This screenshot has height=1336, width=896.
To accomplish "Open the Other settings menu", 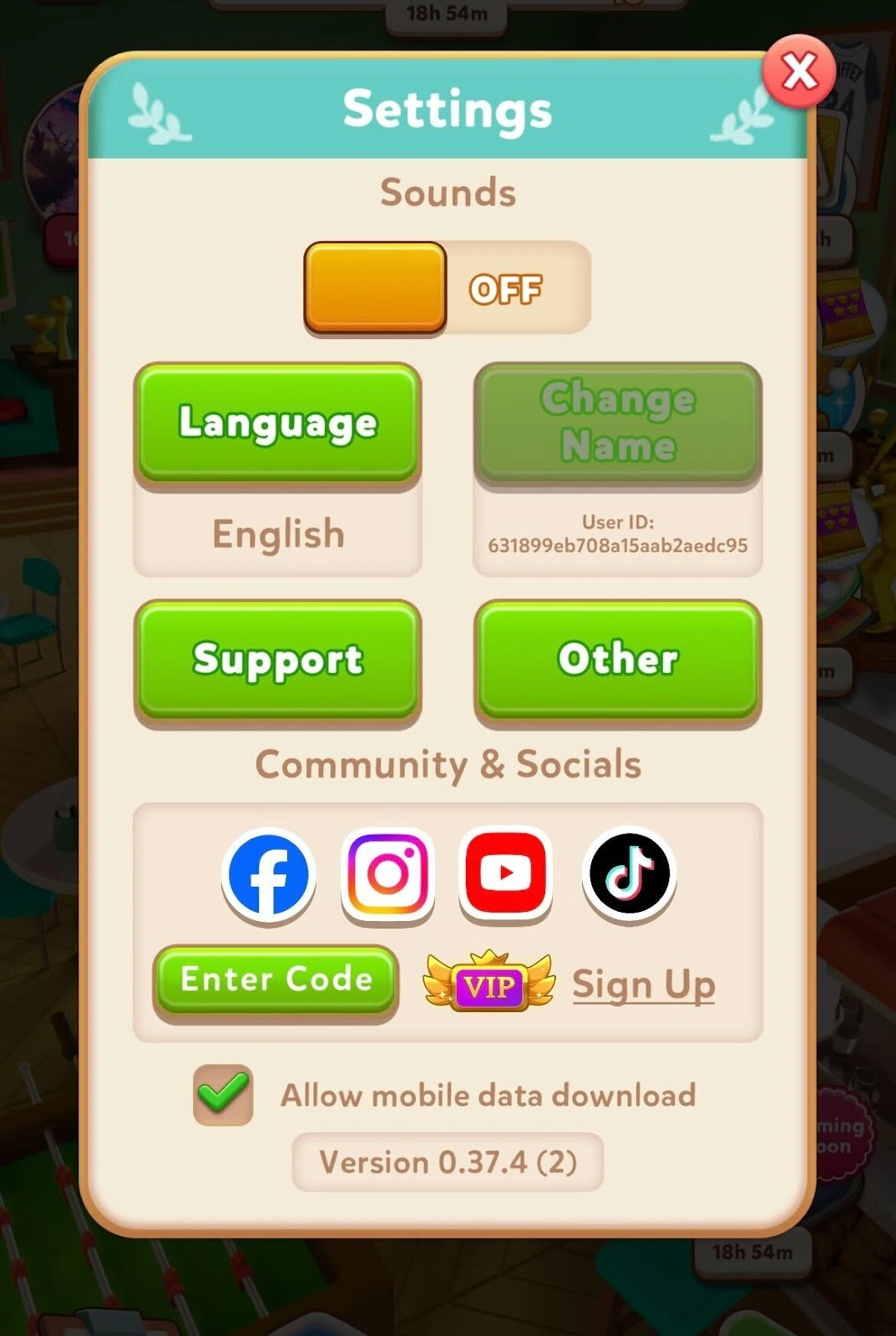I will [x=617, y=660].
